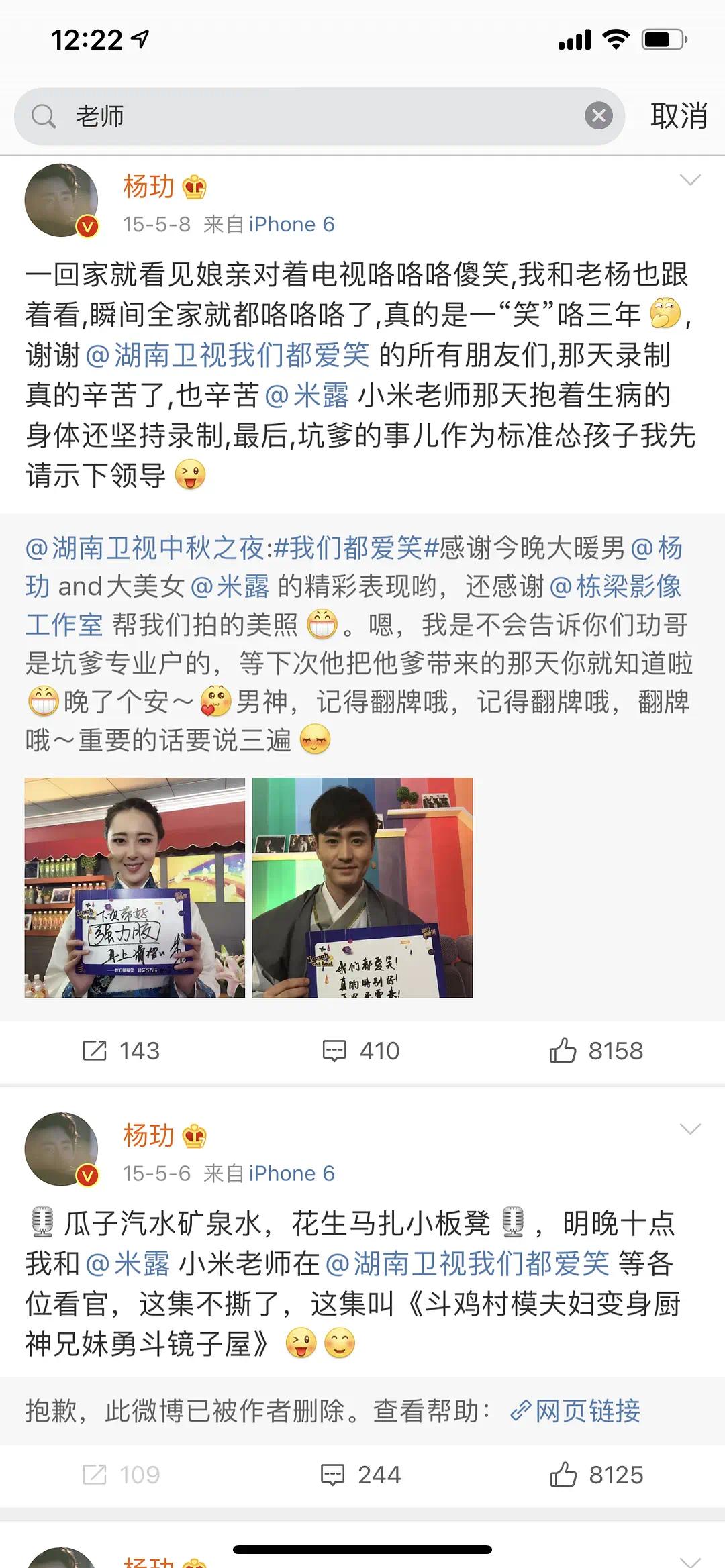Like the post with 8125 likes
Screen dimensions: 725x1568
pyautogui.click(x=596, y=1475)
